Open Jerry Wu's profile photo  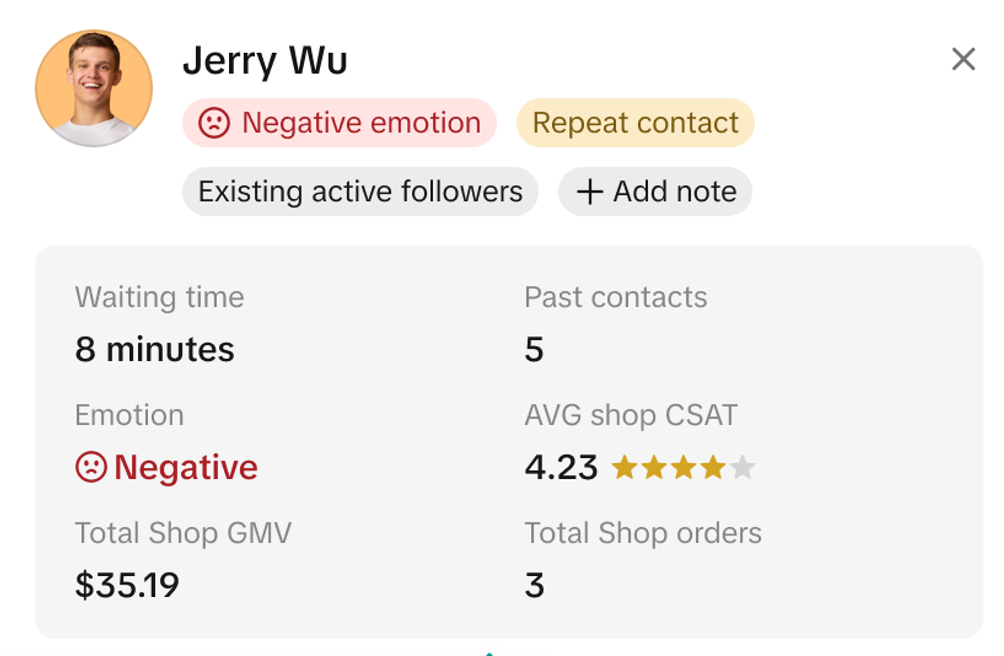coord(94,89)
